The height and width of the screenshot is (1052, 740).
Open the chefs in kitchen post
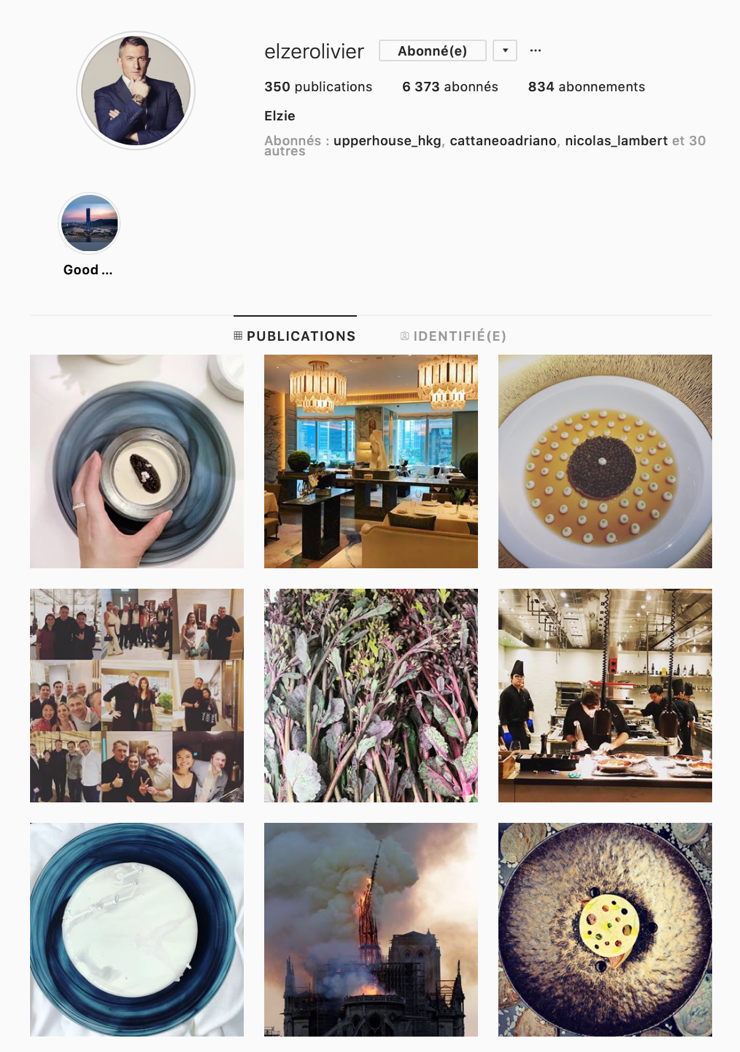tap(605, 695)
